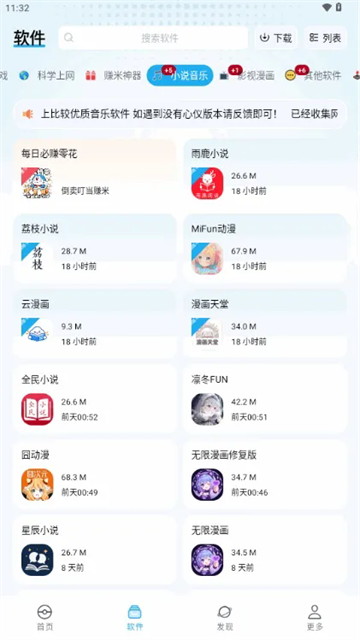Screen dimensions: 360x640
Task: Open the 凛冬FUN app card
Action: tap(265, 399)
